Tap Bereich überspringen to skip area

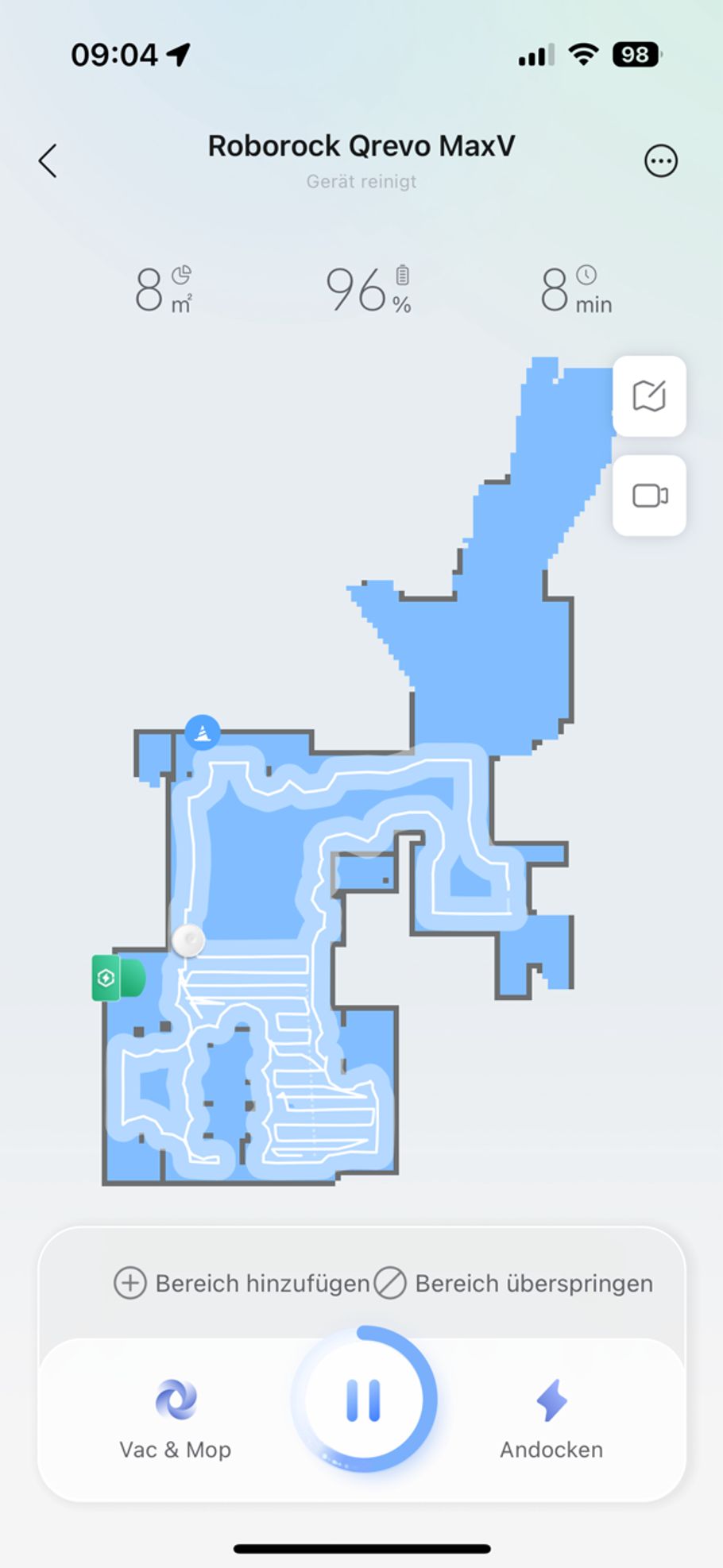(x=513, y=1283)
